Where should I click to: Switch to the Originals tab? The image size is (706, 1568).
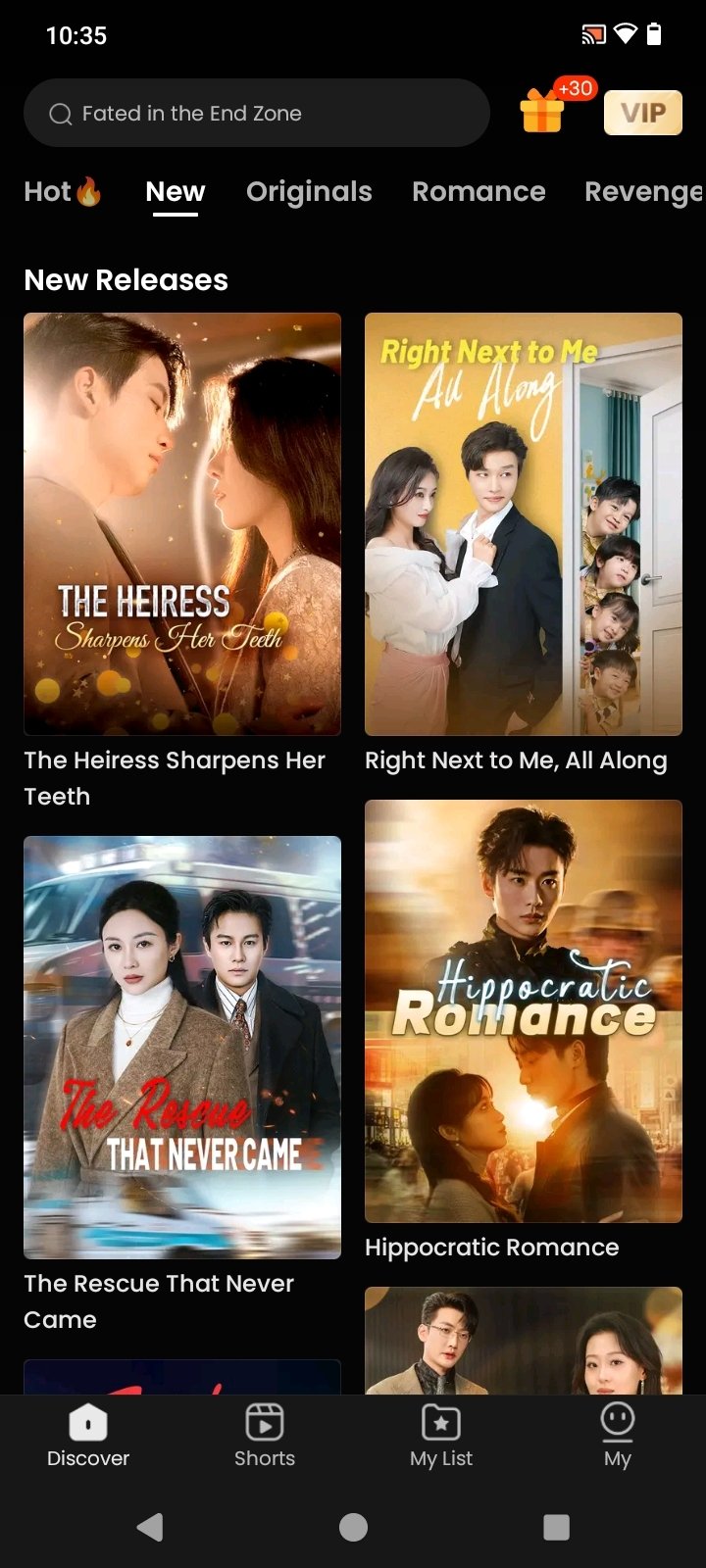[x=309, y=191]
